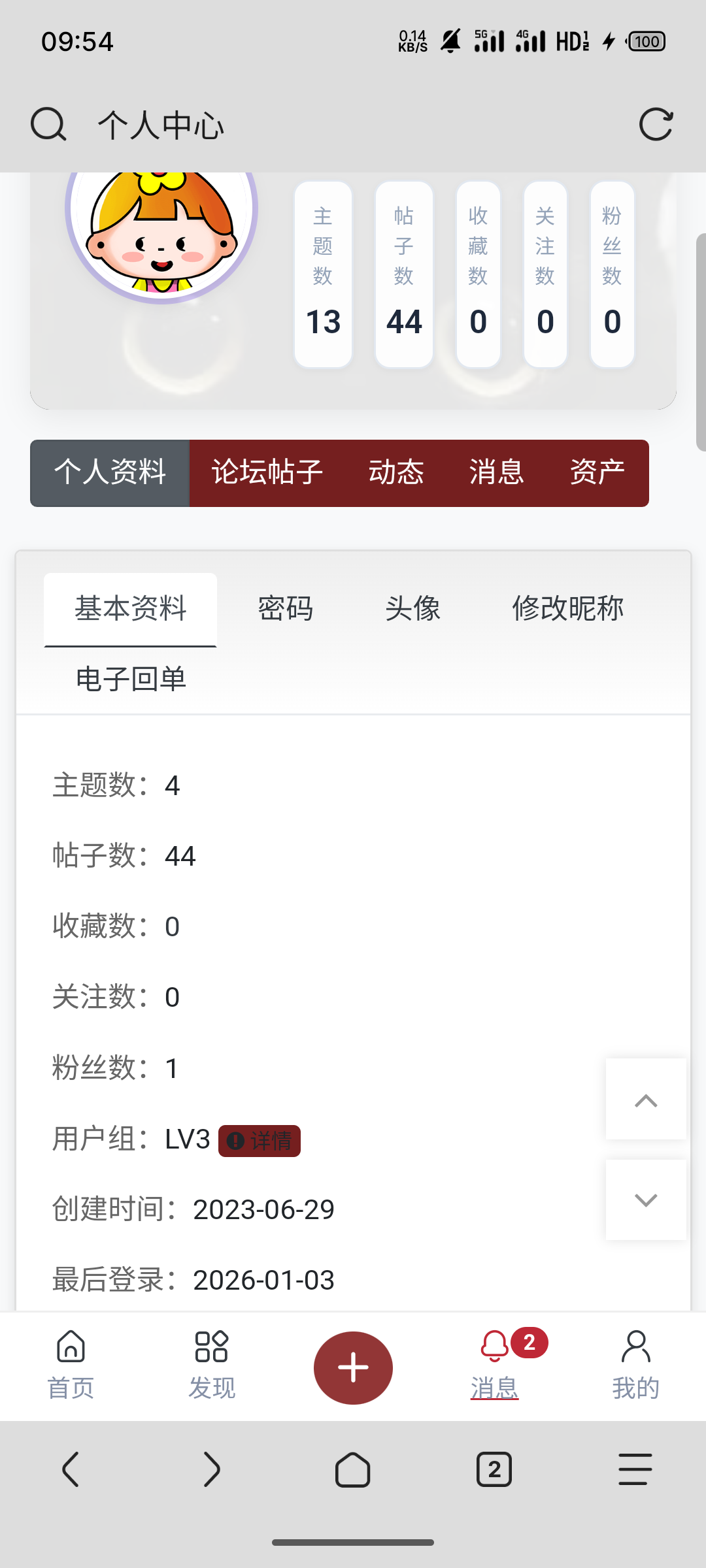This screenshot has width=706, height=1568.
Task: Open the browser tabs switcher showing 2
Action: tap(494, 1470)
